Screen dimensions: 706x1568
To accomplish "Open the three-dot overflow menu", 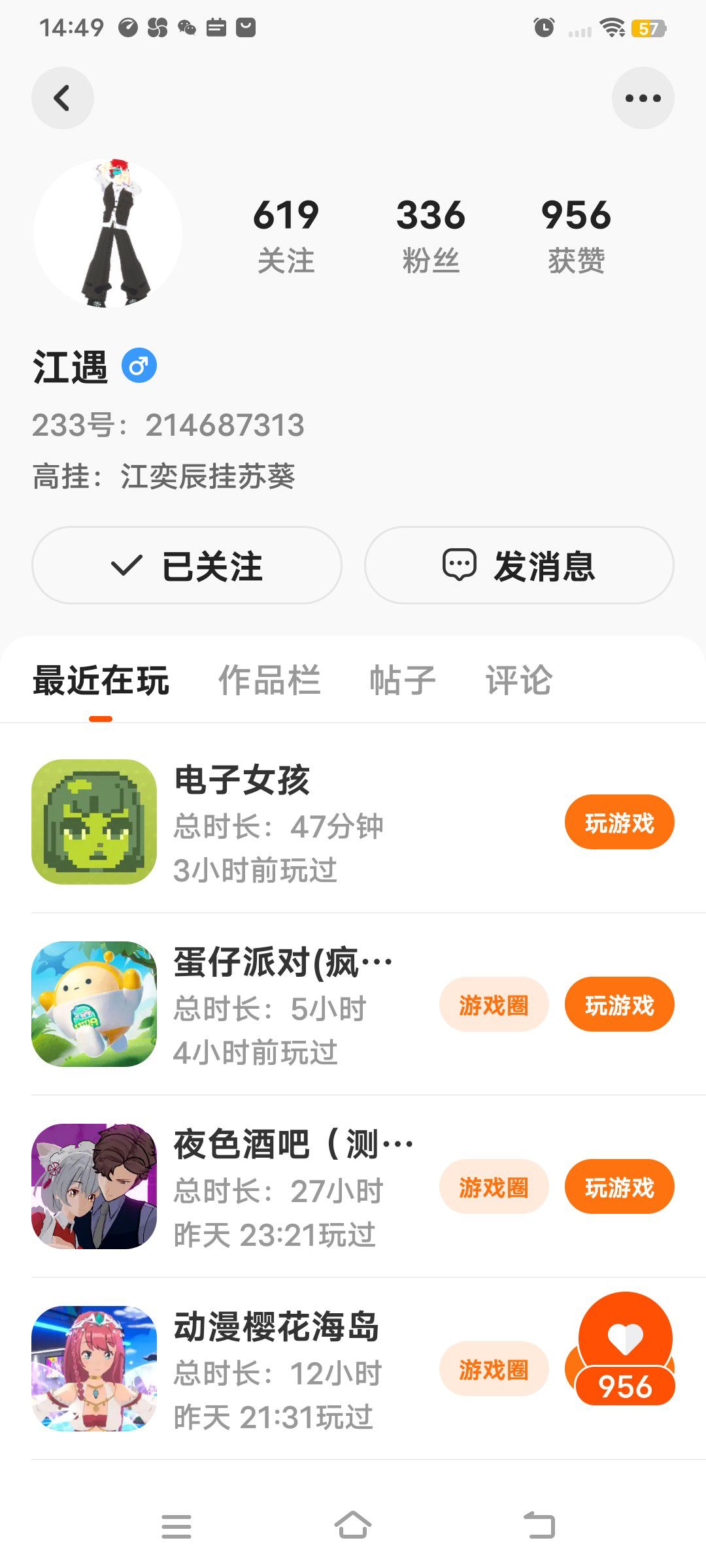I will pyautogui.click(x=643, y=98).
